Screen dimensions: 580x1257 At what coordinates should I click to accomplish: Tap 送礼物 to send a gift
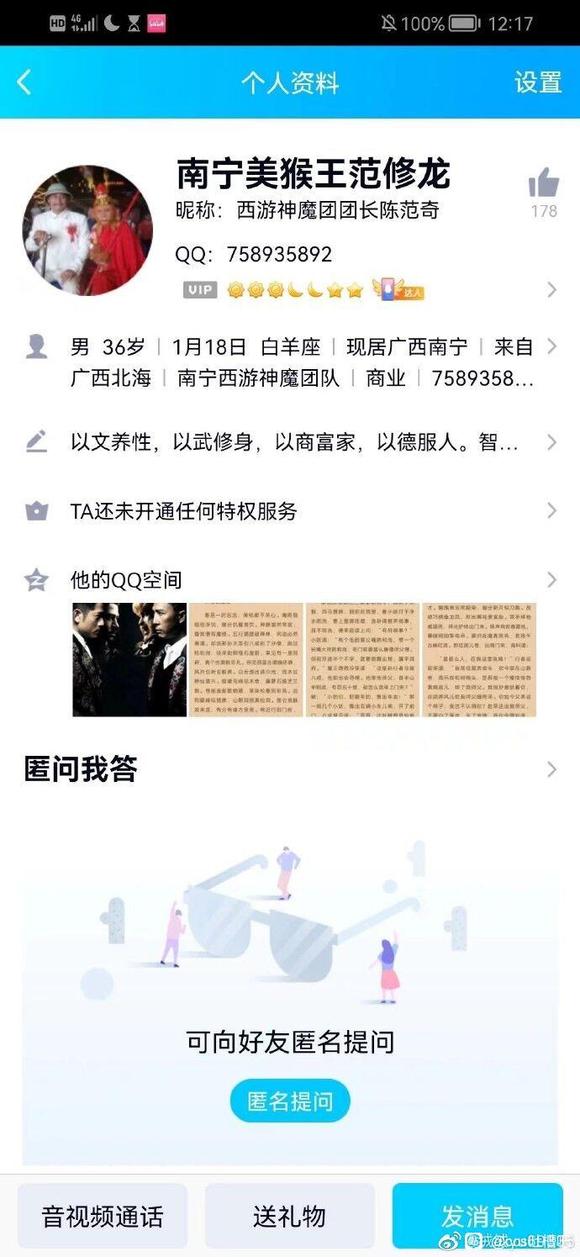[x=290, y=1217]
